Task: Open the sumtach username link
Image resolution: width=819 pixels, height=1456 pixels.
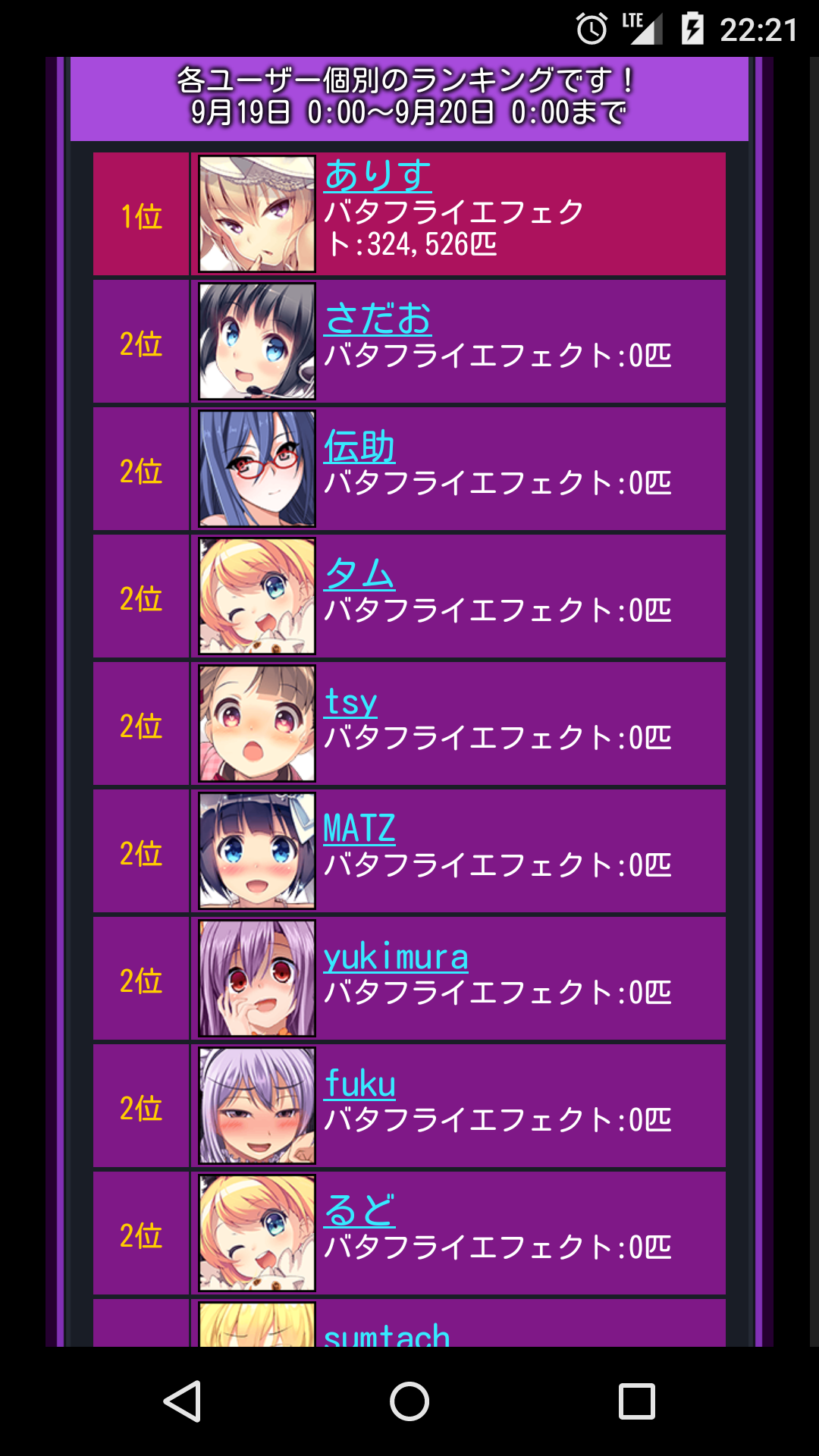Action: (387, 1335)
